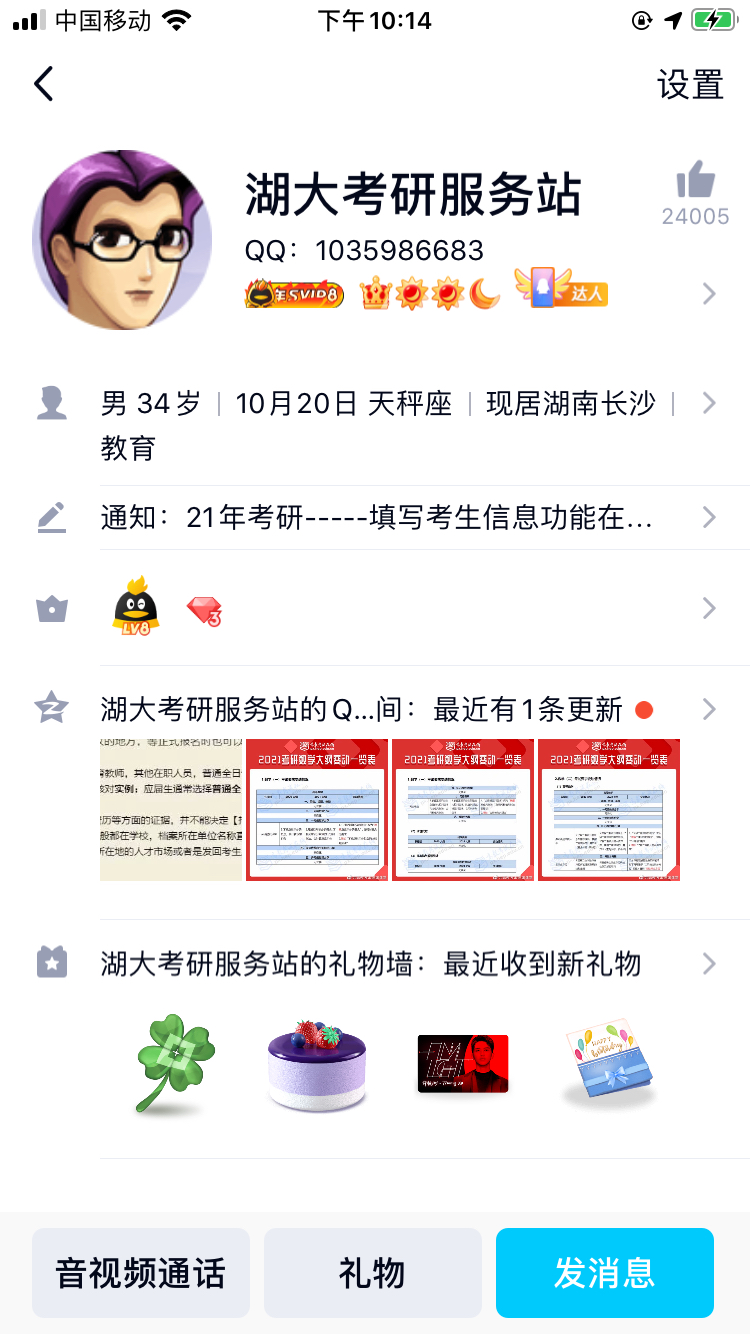Tap the purple cake gift
The width and height of the screenshot is (750, 1334).
point(318,1064)
